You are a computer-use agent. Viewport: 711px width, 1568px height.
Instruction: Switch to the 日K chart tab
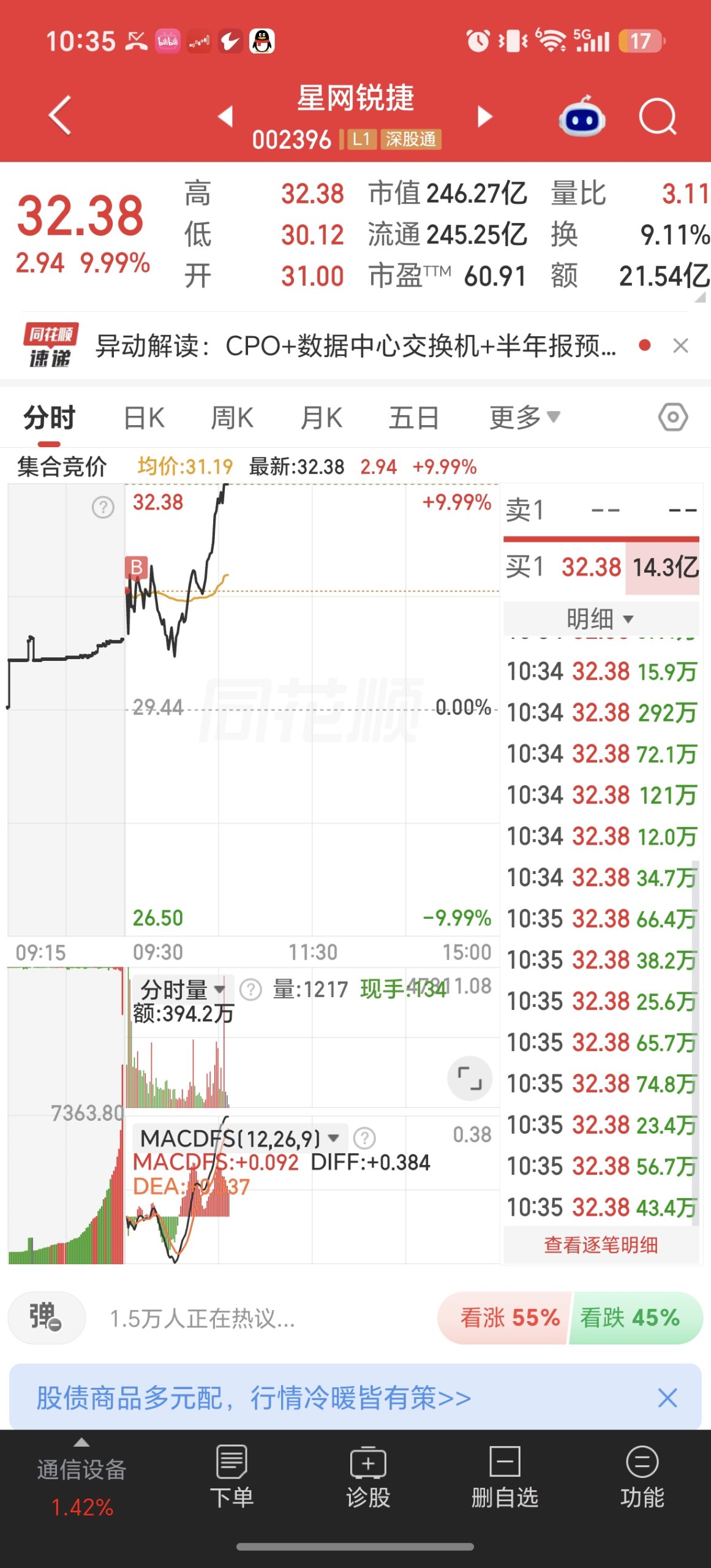144,418
